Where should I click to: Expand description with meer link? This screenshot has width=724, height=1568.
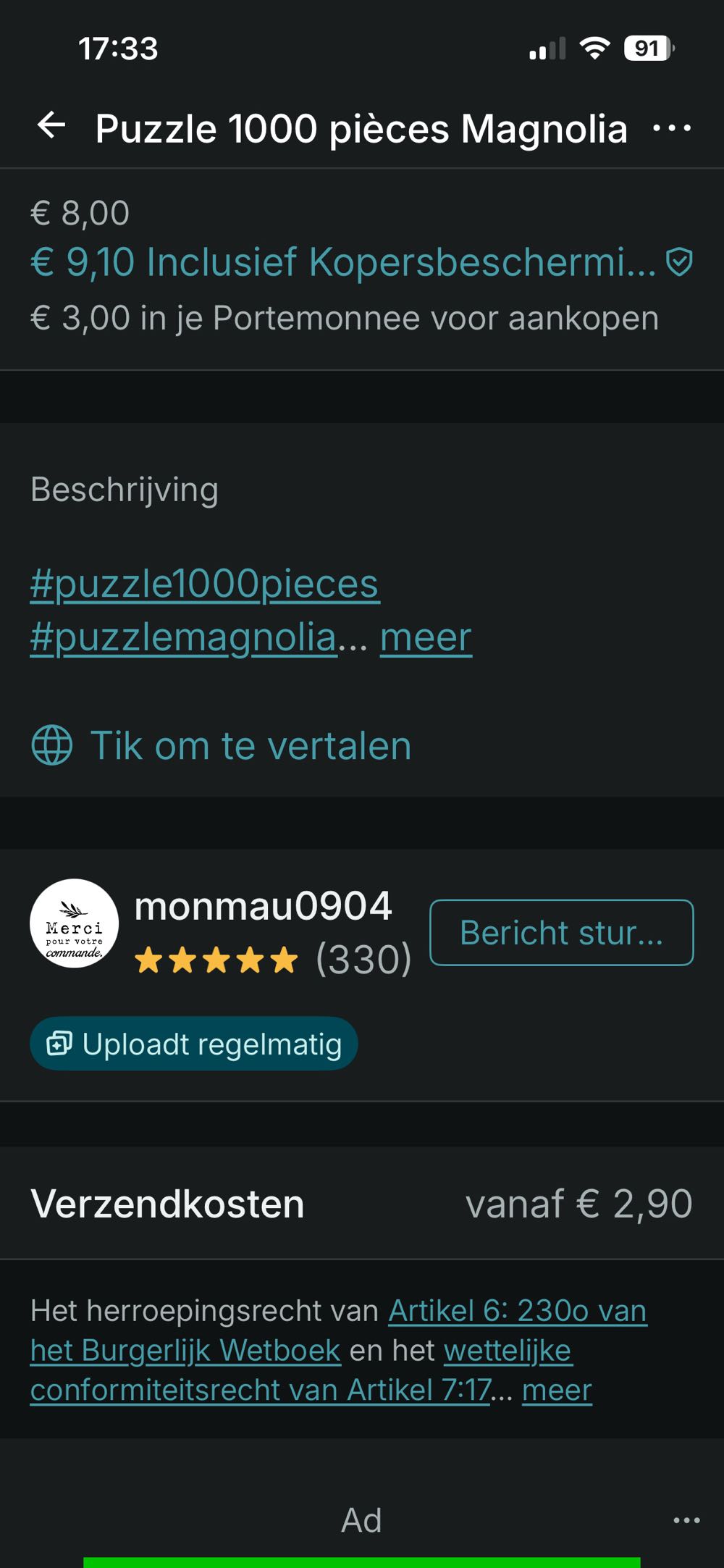426,638
